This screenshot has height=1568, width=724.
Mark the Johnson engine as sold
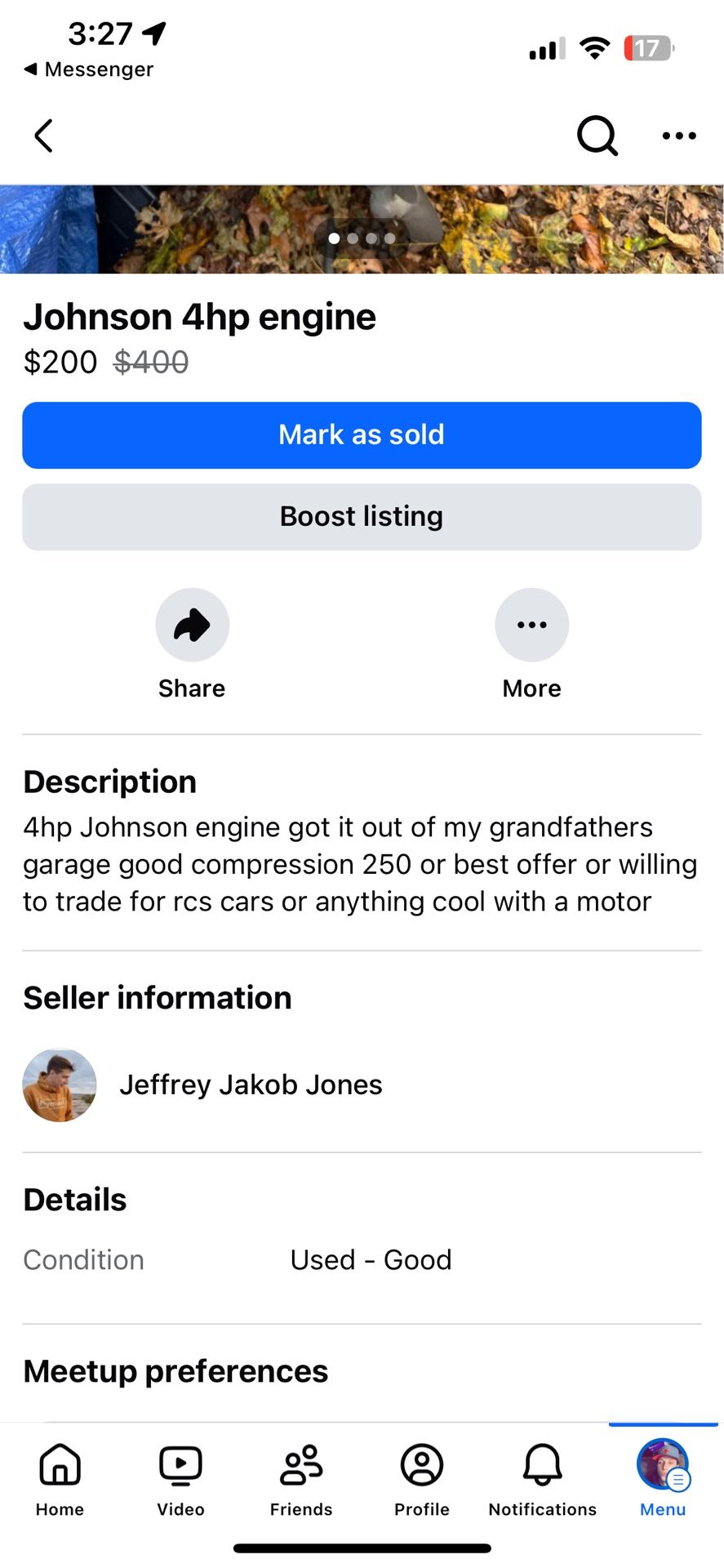tap(362, 435)
